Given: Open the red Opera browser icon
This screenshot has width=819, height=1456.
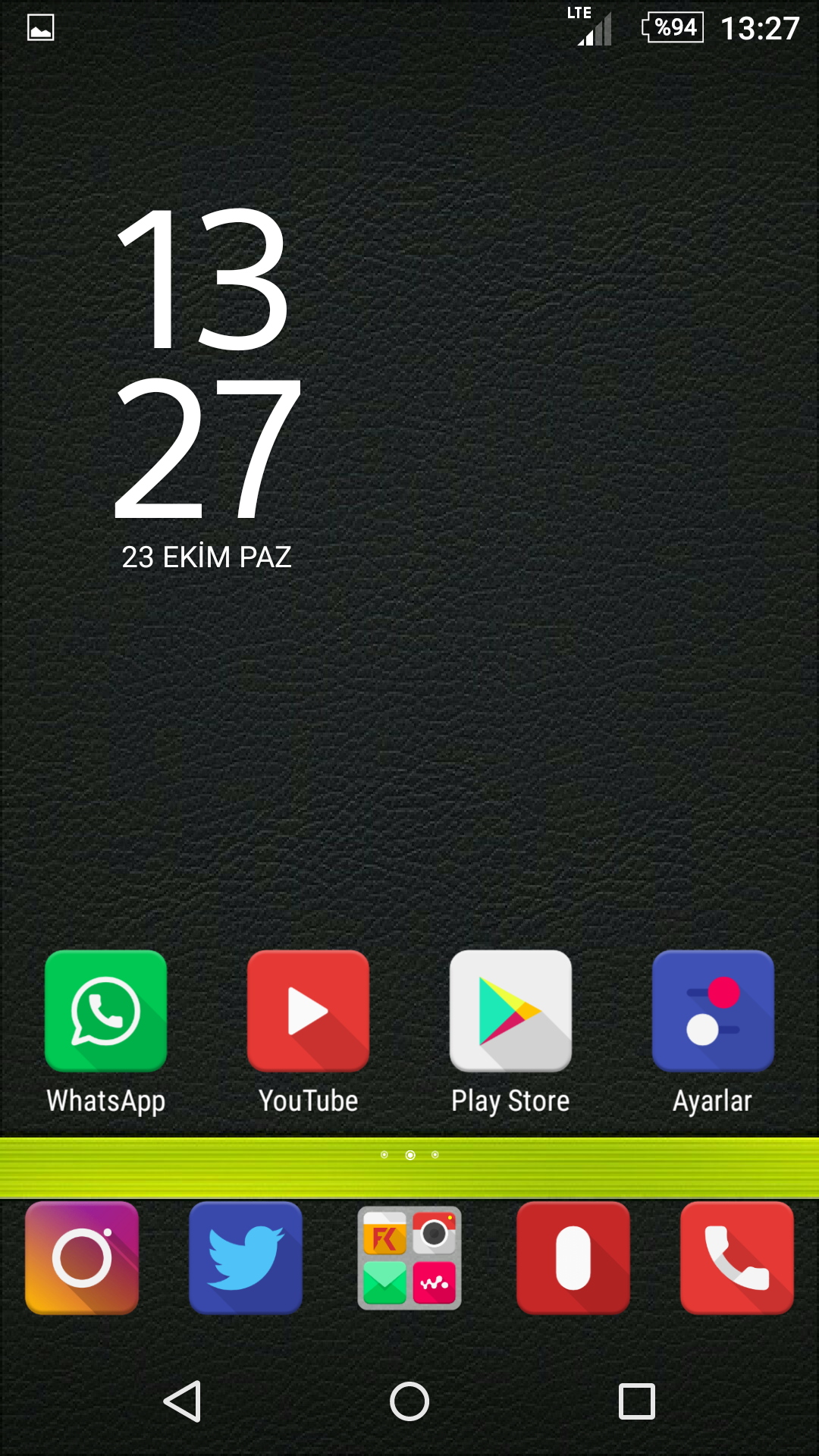Looking at the screenshot, I should 573,1258.
